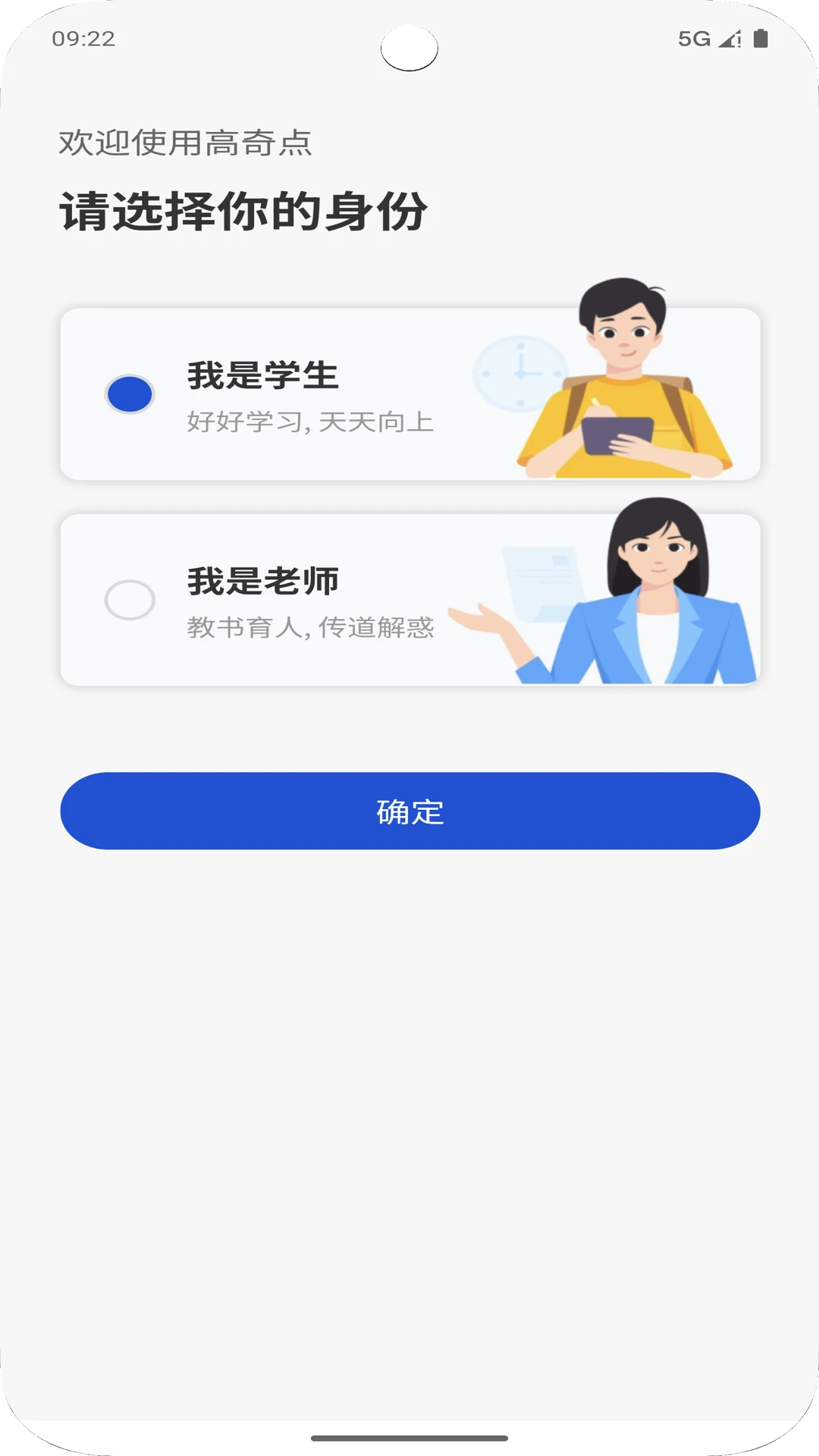Confirm identity with the 确定 button
Viewport: 819px width, 1456px height.
pyautogui.click(x=409, y=811)
